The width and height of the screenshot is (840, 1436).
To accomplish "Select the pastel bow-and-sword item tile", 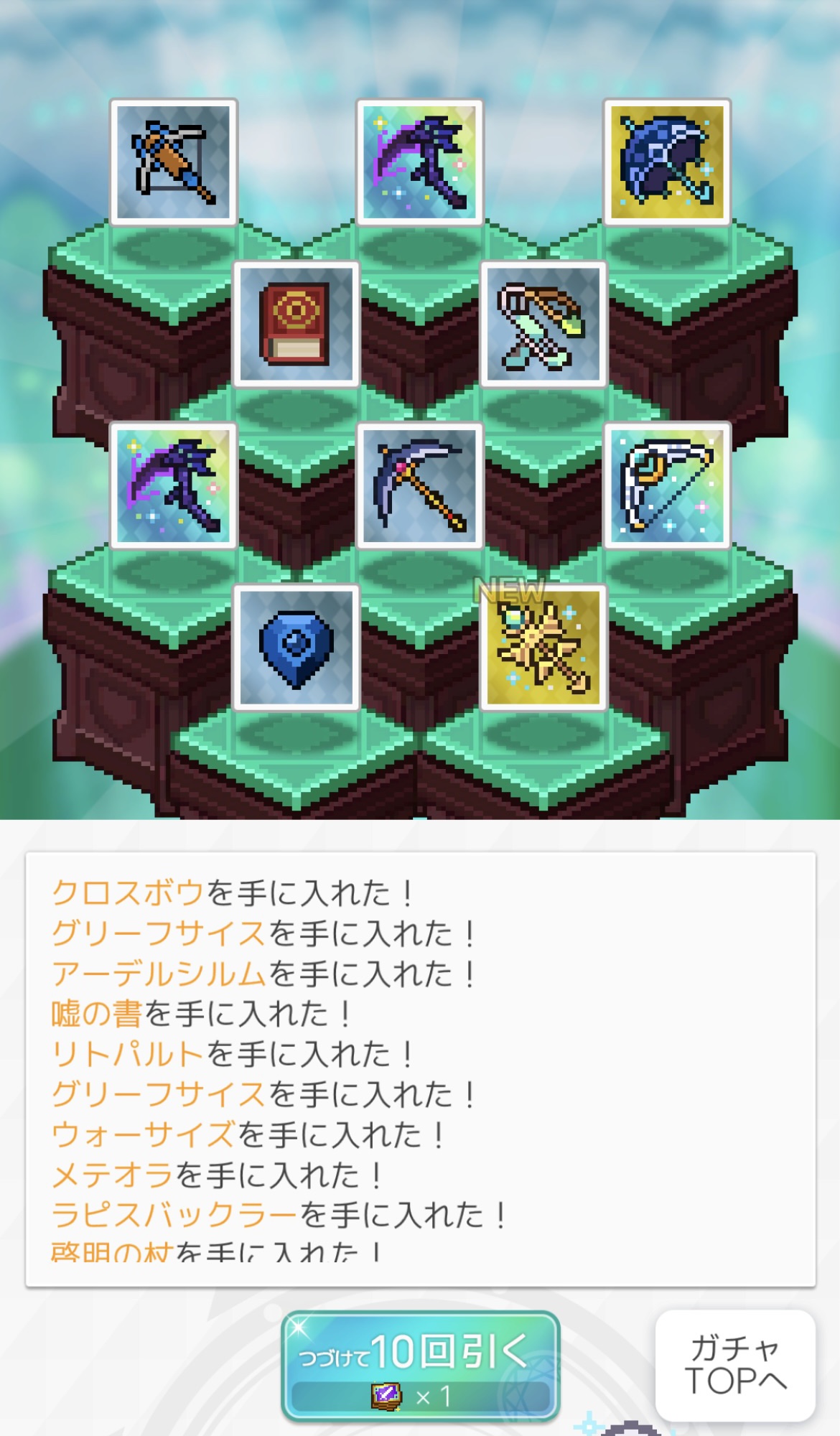I will (543, 324).
